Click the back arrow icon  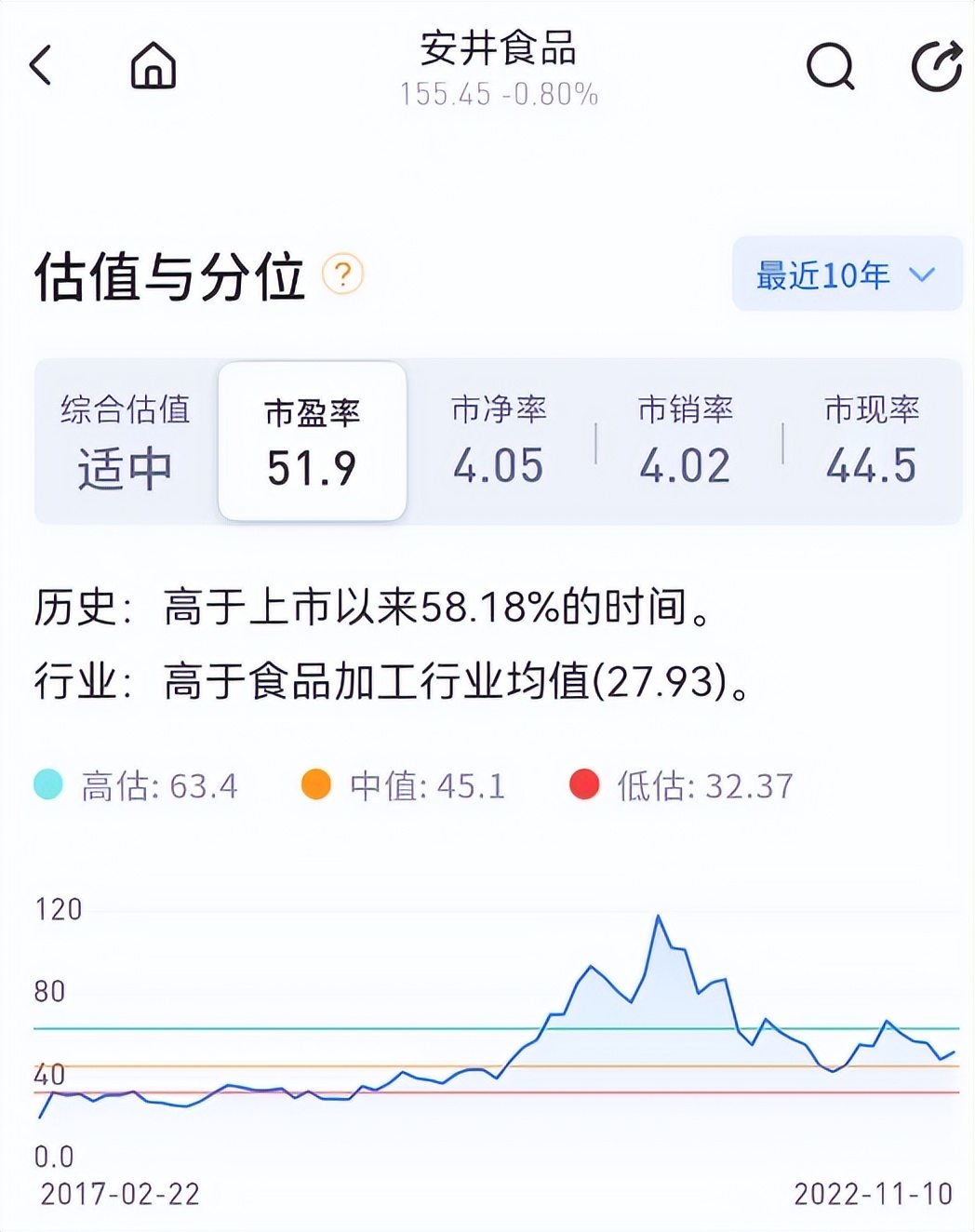(x=39, y=65)
